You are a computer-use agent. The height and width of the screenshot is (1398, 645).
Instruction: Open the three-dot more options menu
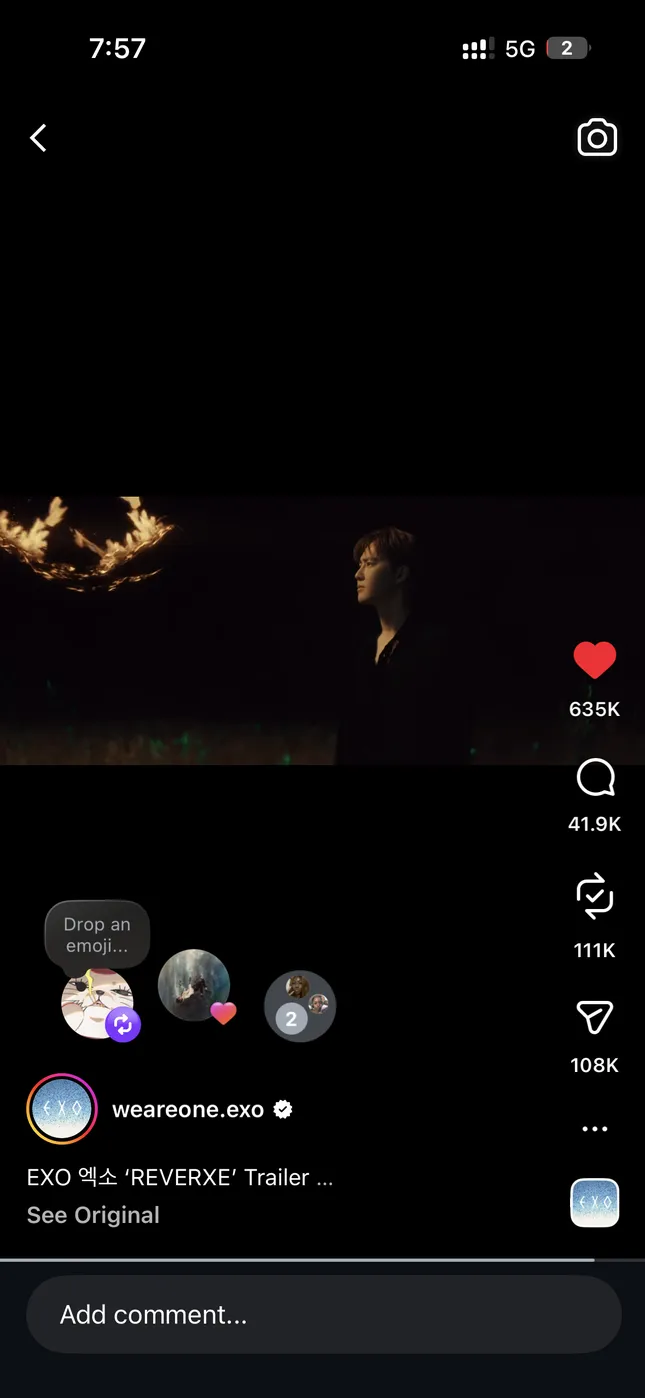(594, 1129)
